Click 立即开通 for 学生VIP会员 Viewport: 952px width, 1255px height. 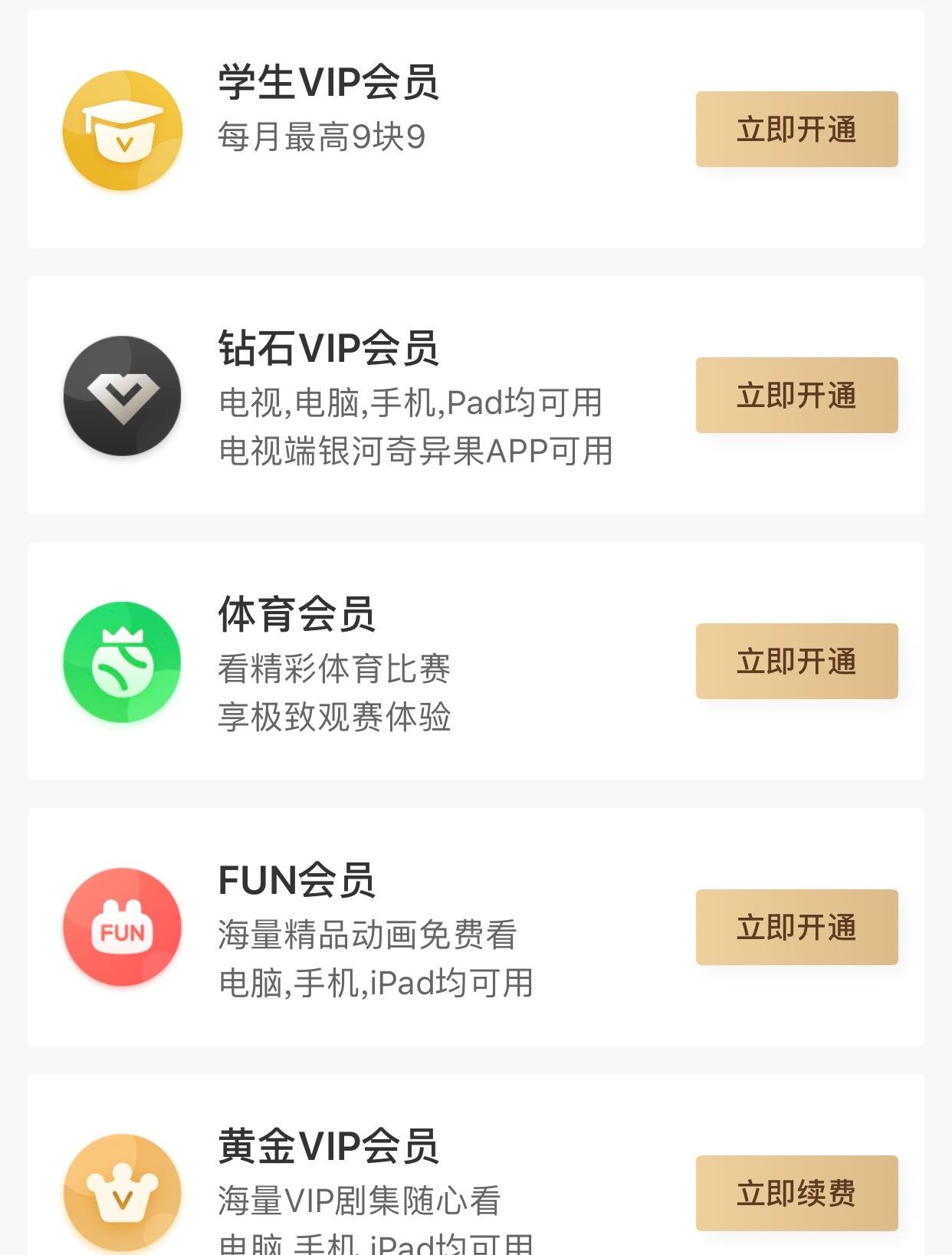[x=796, y=130]
